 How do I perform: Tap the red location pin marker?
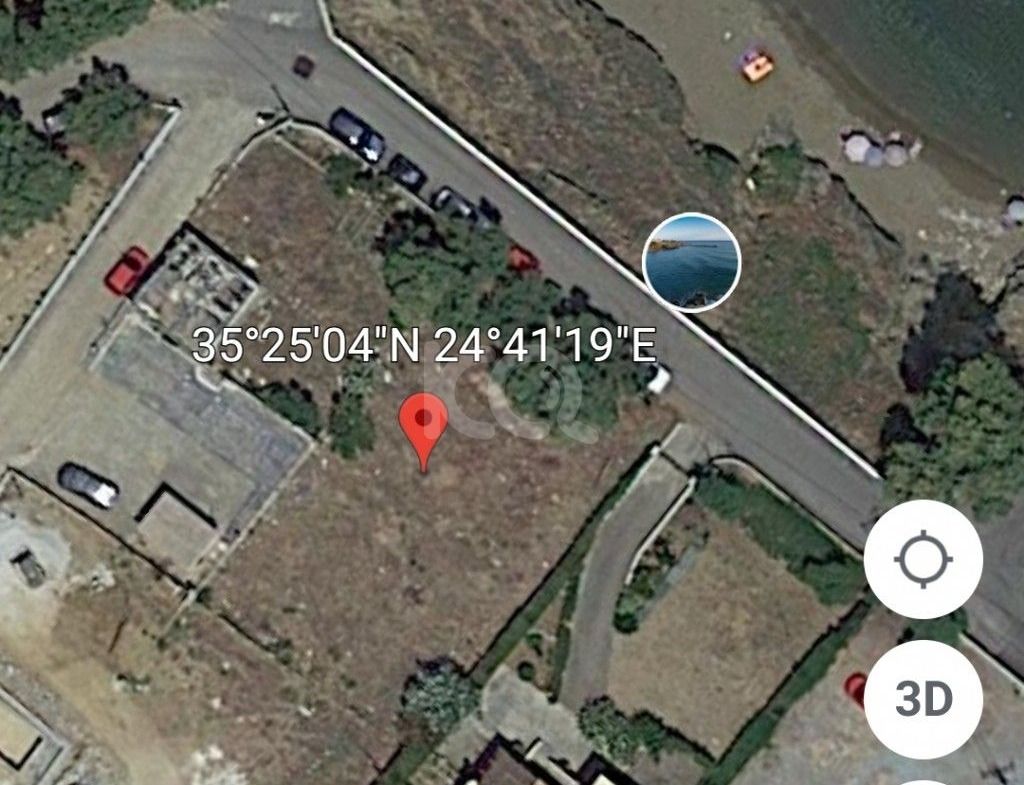(423, 423)
